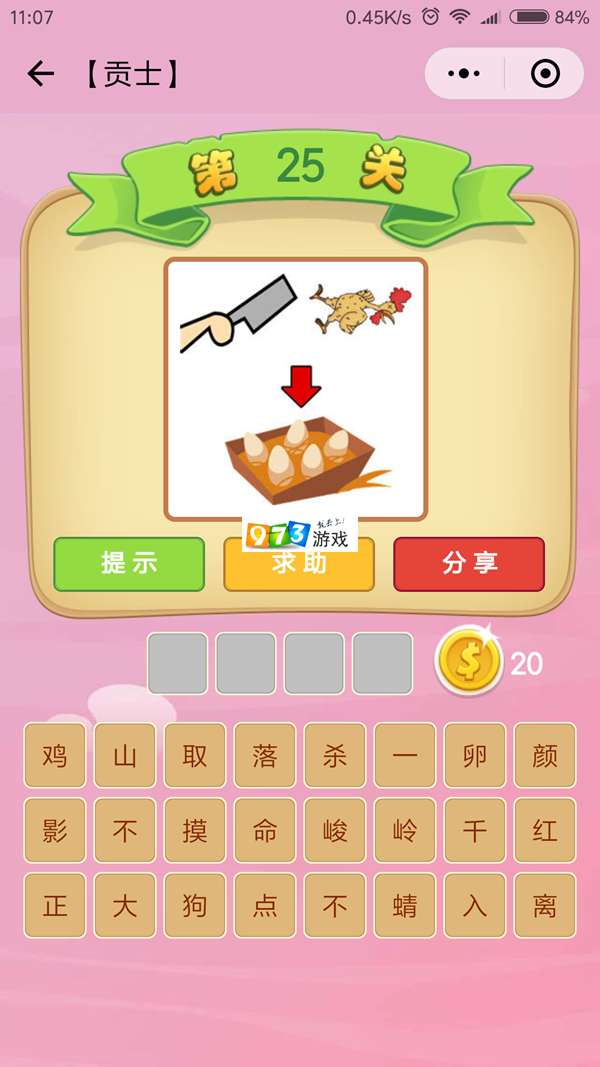Choose the character 蜻

(405, 905)
